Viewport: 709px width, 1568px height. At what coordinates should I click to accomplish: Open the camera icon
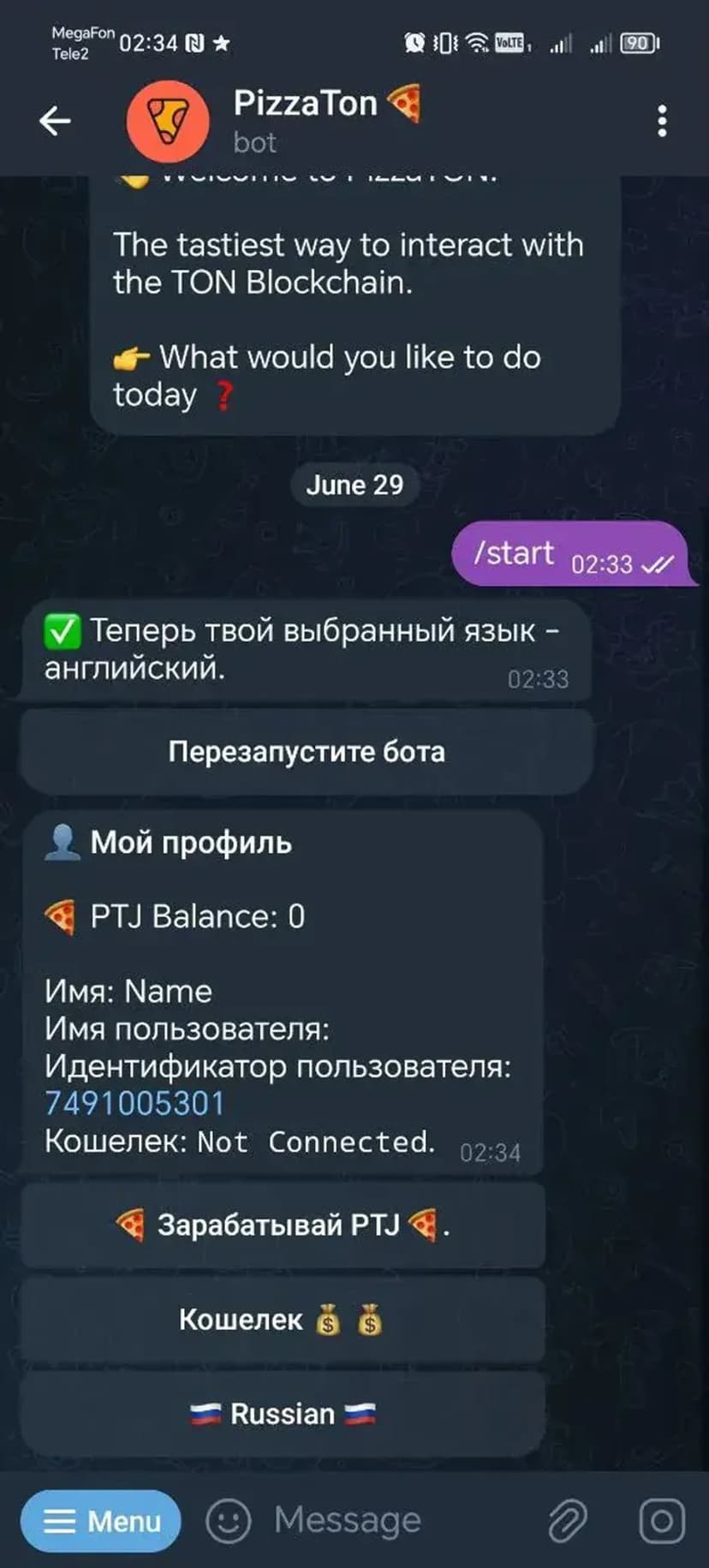coord(662,1521)
